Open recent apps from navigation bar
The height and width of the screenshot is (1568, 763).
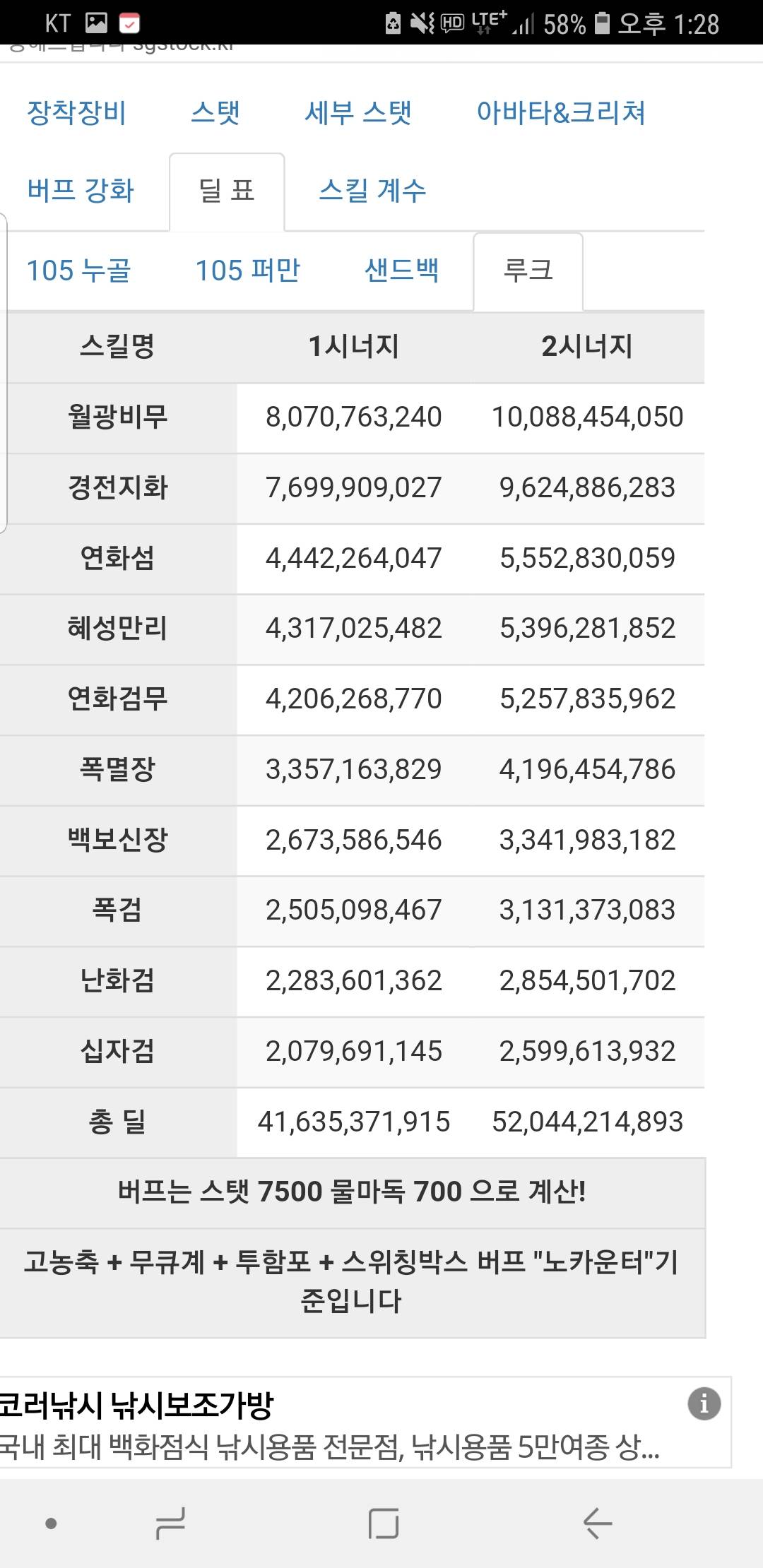point(170,1523)
